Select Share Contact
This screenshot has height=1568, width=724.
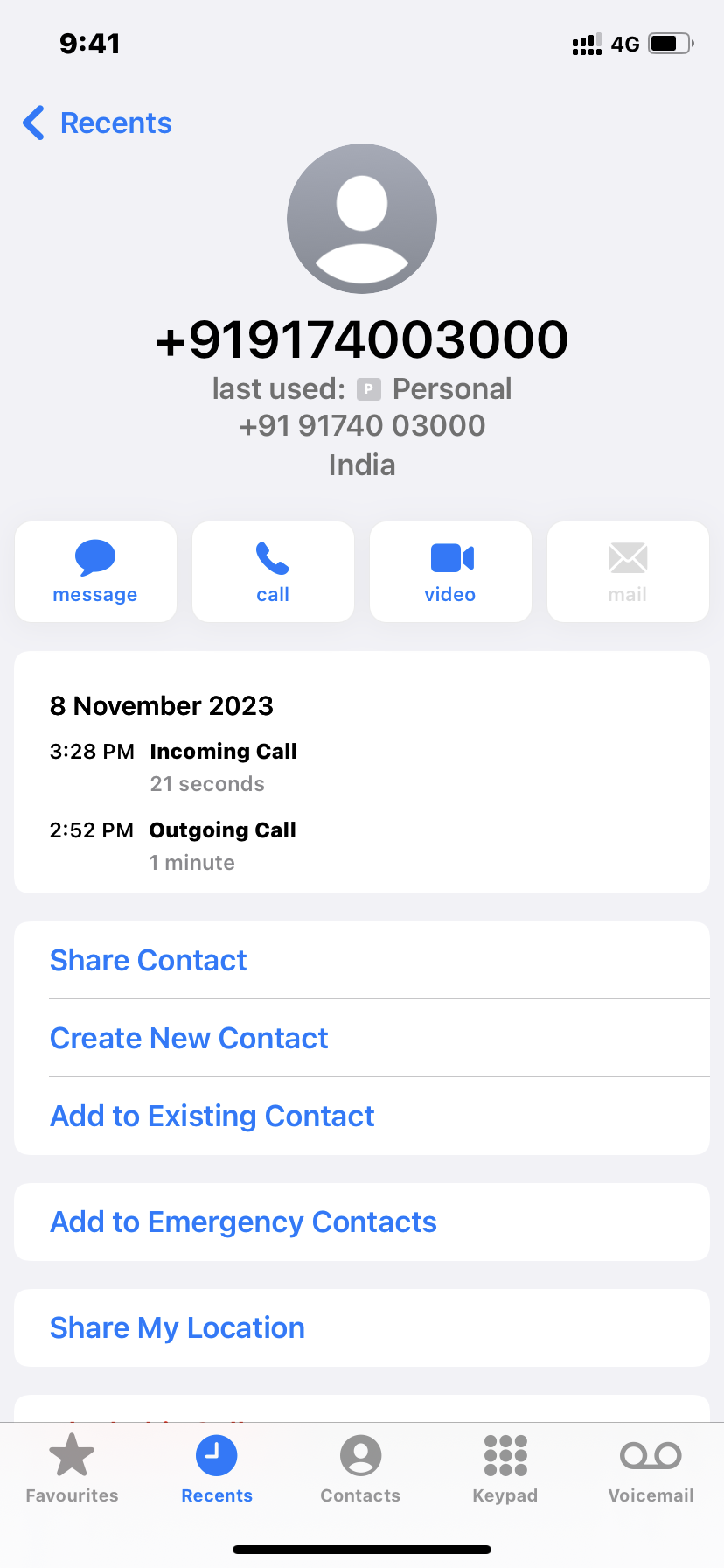pyautogui.click(x=149, y=961)
